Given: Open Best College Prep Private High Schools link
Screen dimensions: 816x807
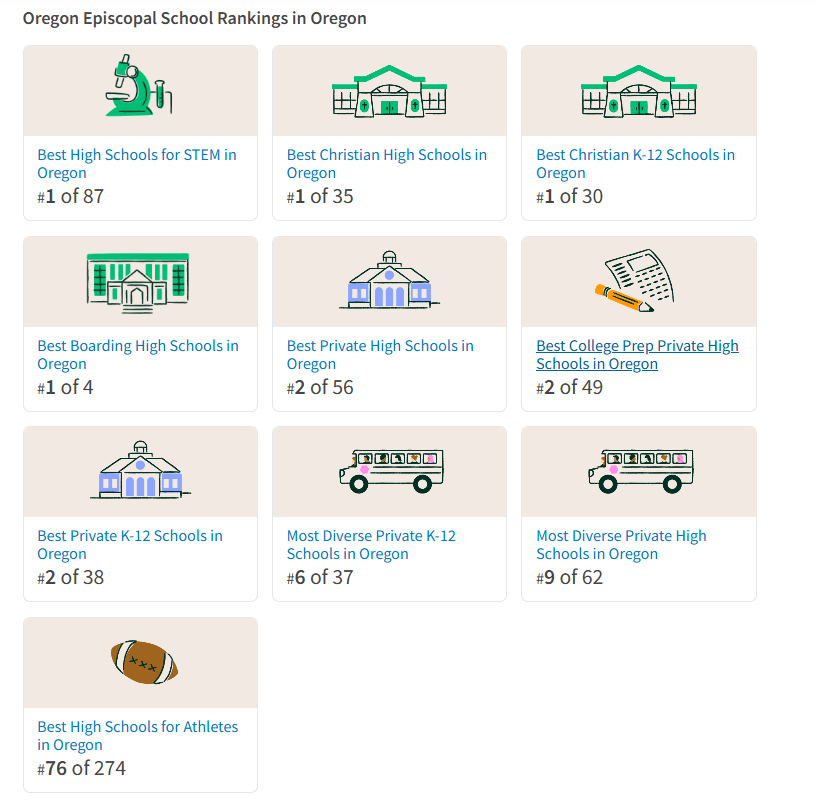Looking at the screenshot, I should 637,346.
